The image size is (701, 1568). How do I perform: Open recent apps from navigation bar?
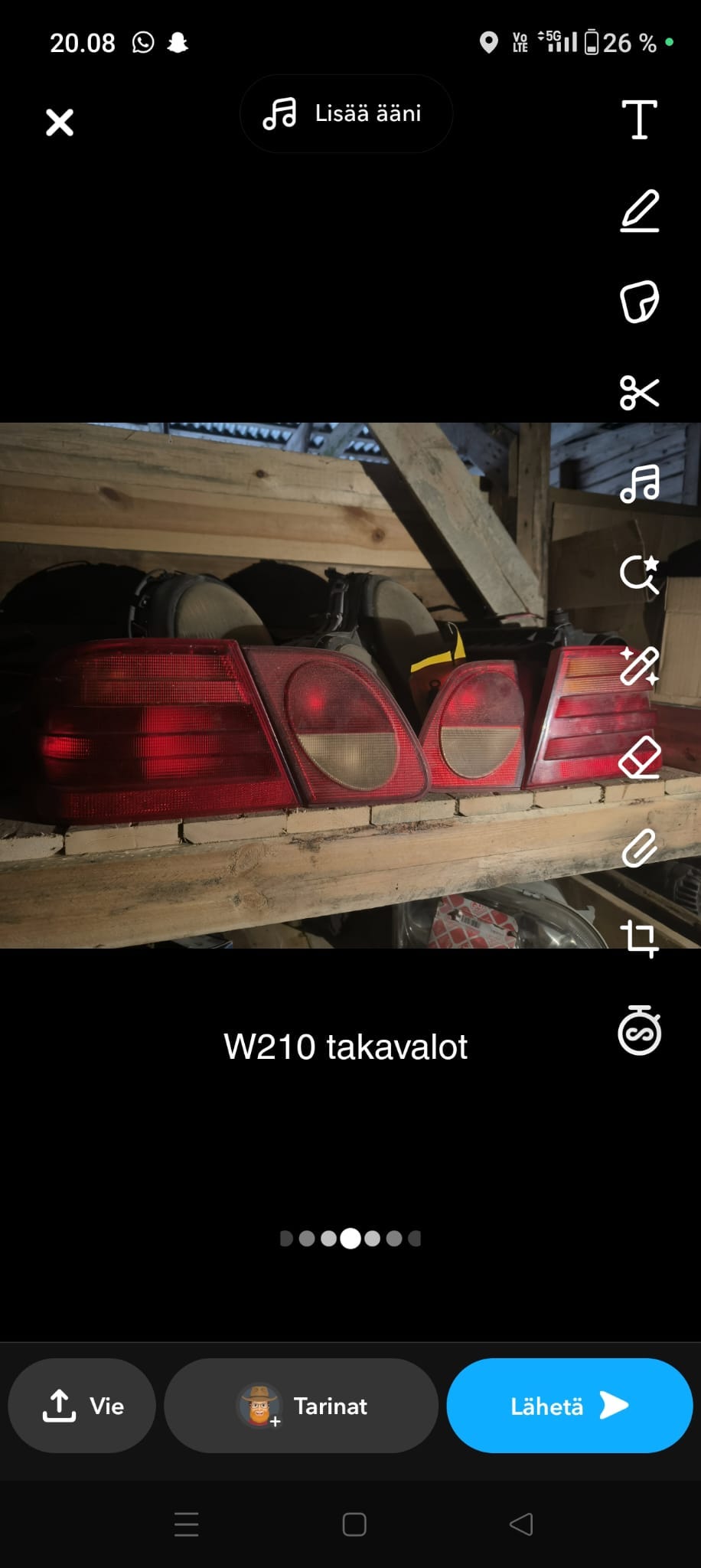tap(186, 1524)
